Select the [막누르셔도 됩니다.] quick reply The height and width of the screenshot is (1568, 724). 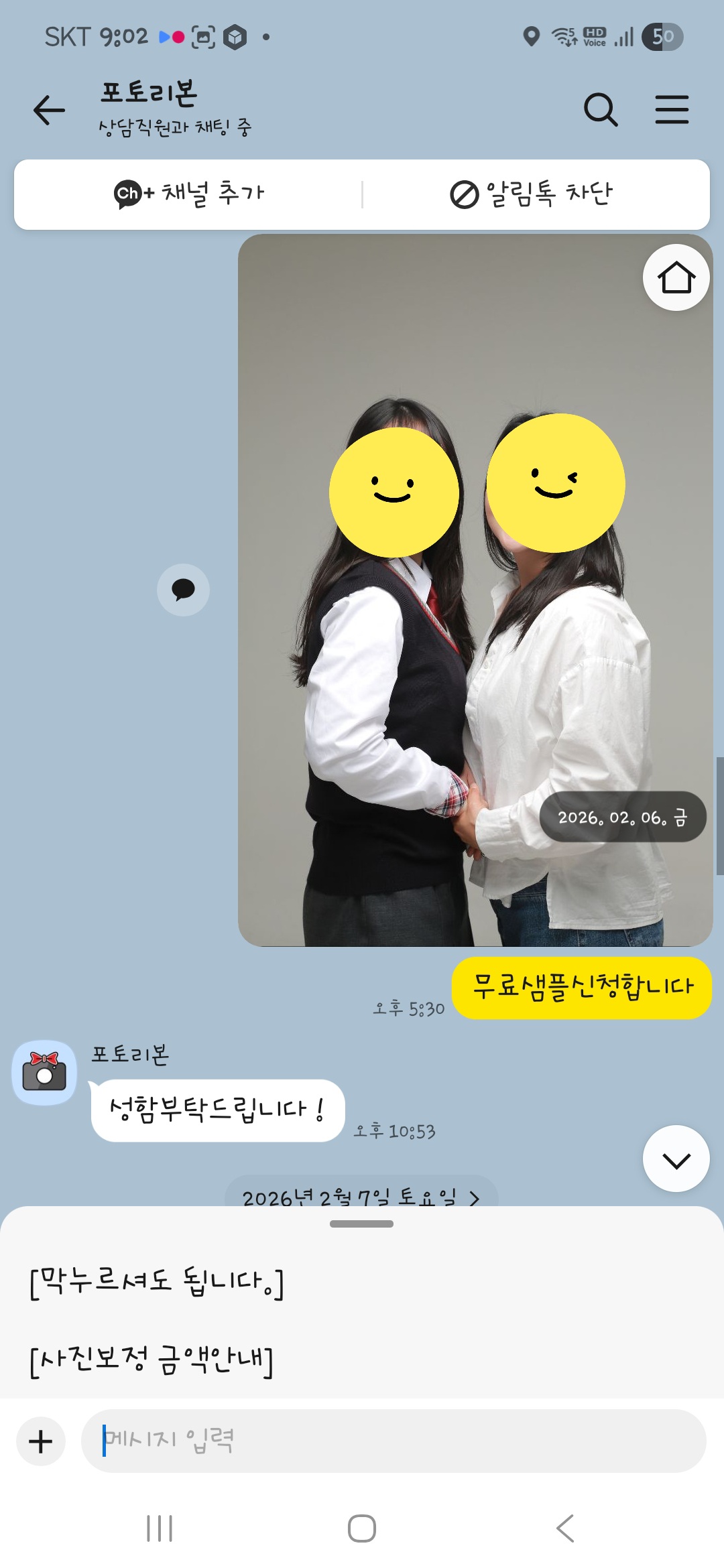pos(157,1281)
